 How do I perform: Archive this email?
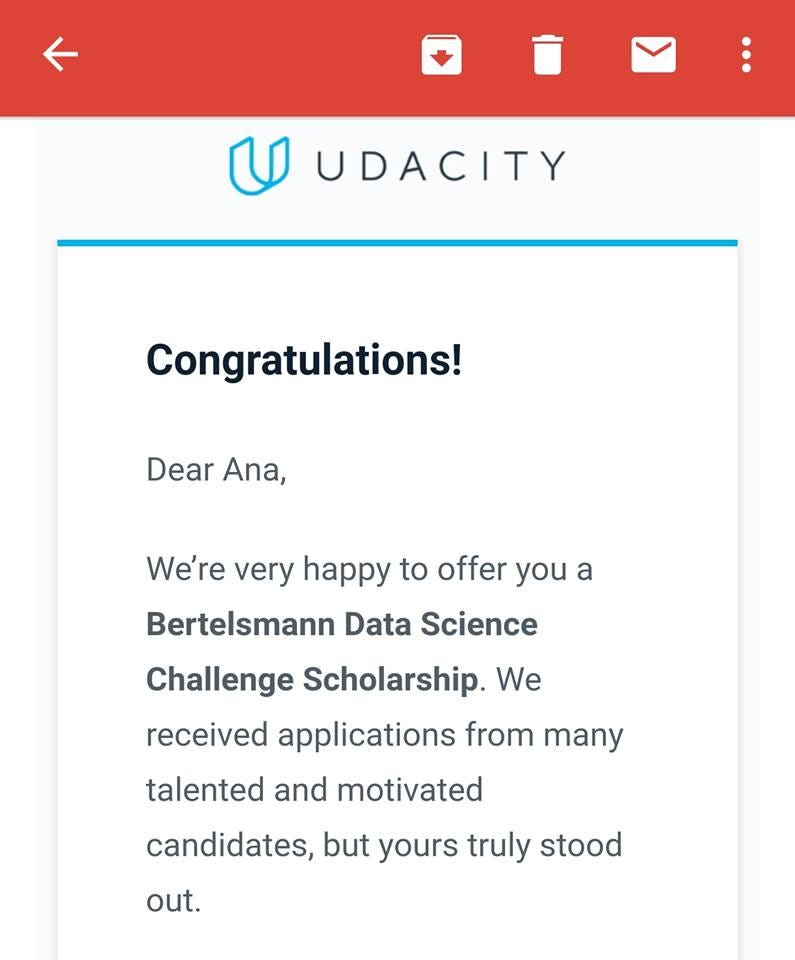click(441, 55)
